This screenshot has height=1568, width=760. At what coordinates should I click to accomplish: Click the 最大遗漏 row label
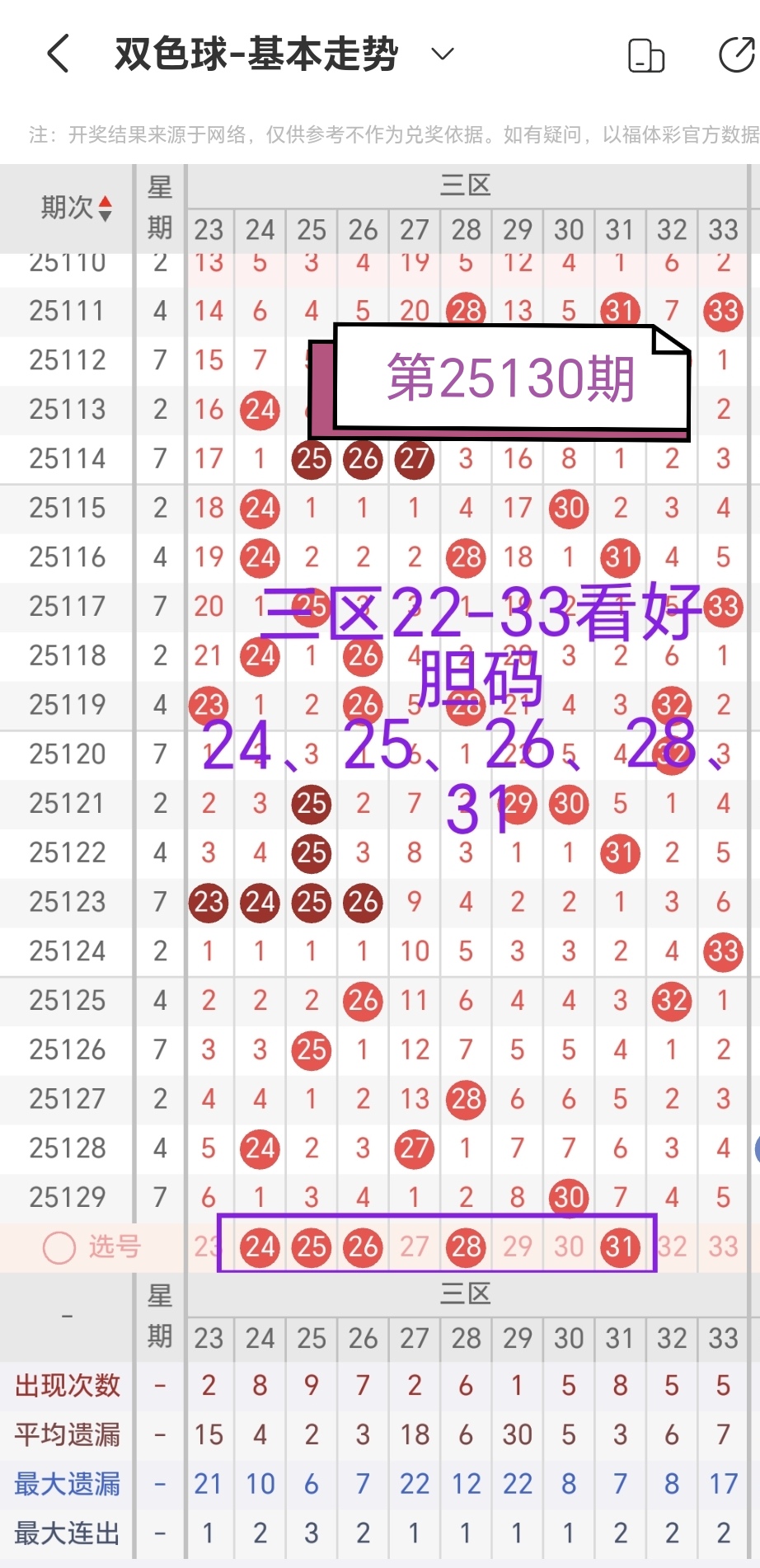(66, 1484)
